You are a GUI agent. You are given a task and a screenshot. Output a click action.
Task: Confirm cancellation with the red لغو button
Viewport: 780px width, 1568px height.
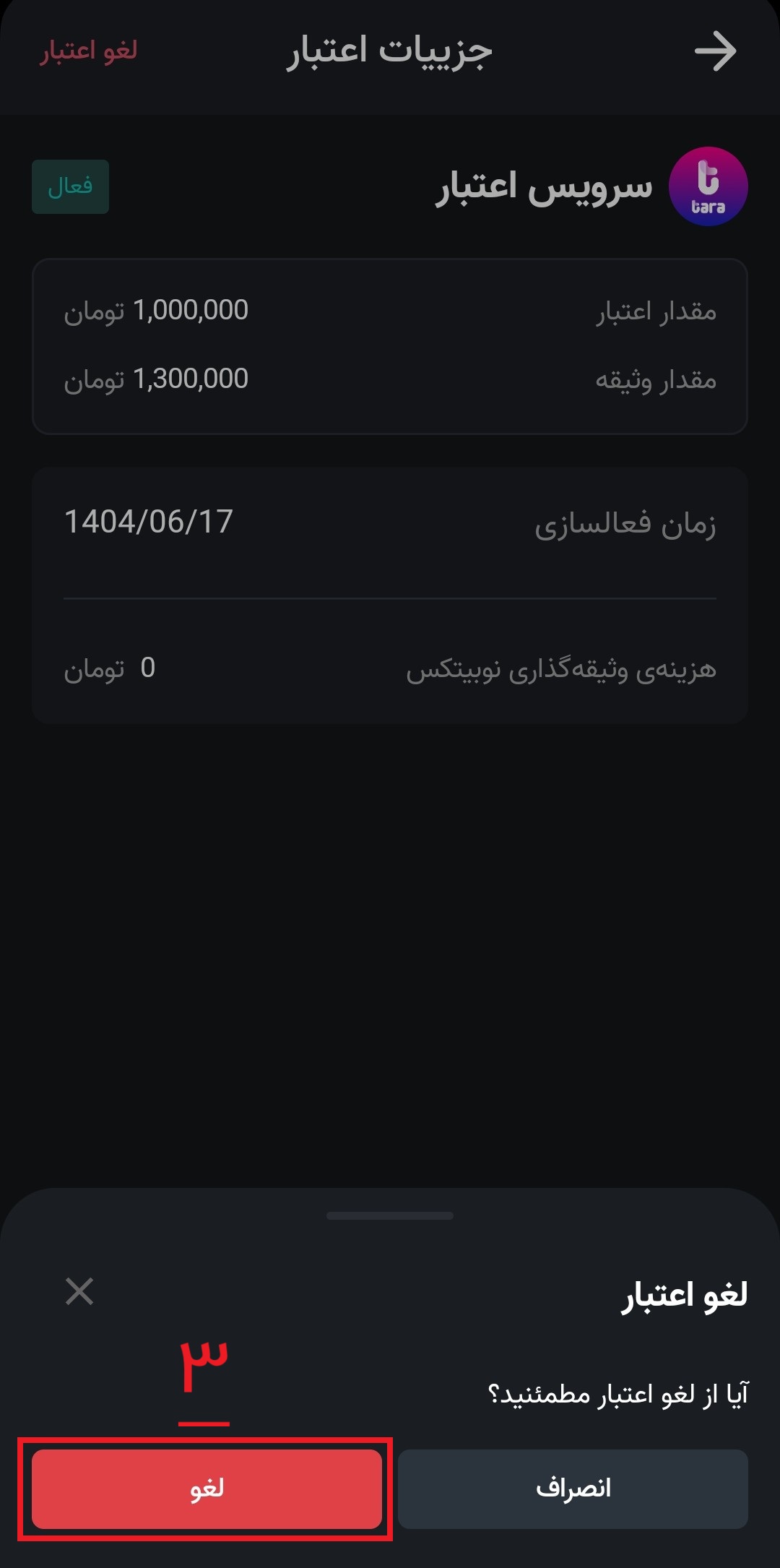click(x=207, y=1489)
